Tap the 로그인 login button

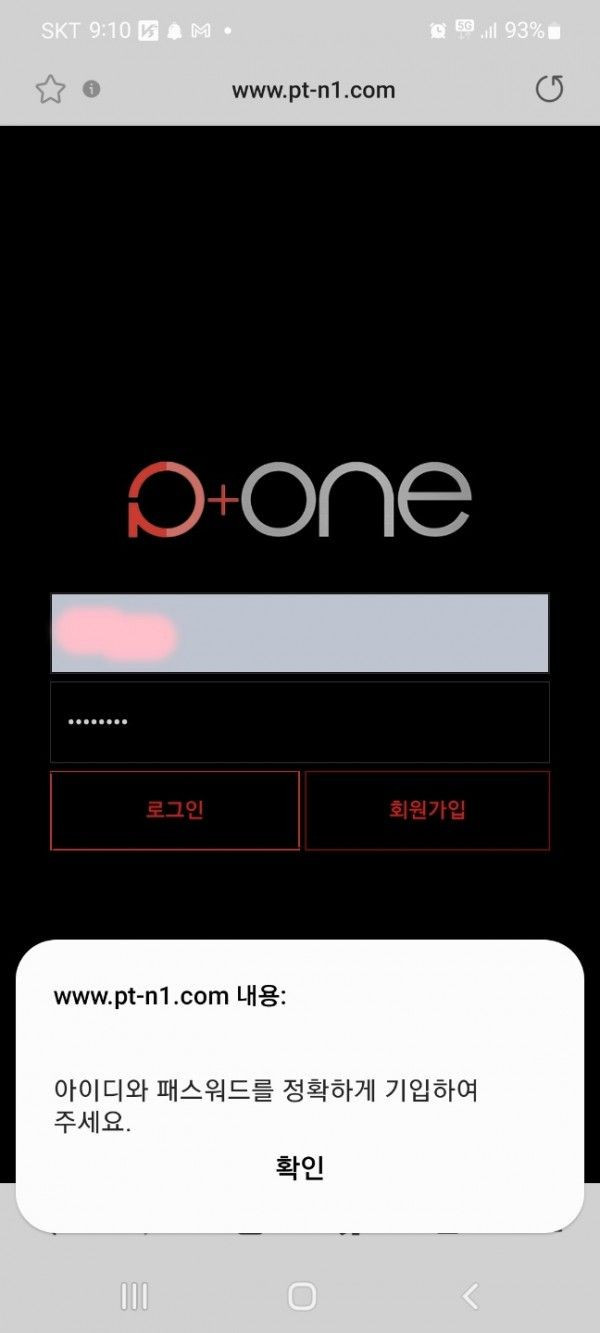[175, 810]
